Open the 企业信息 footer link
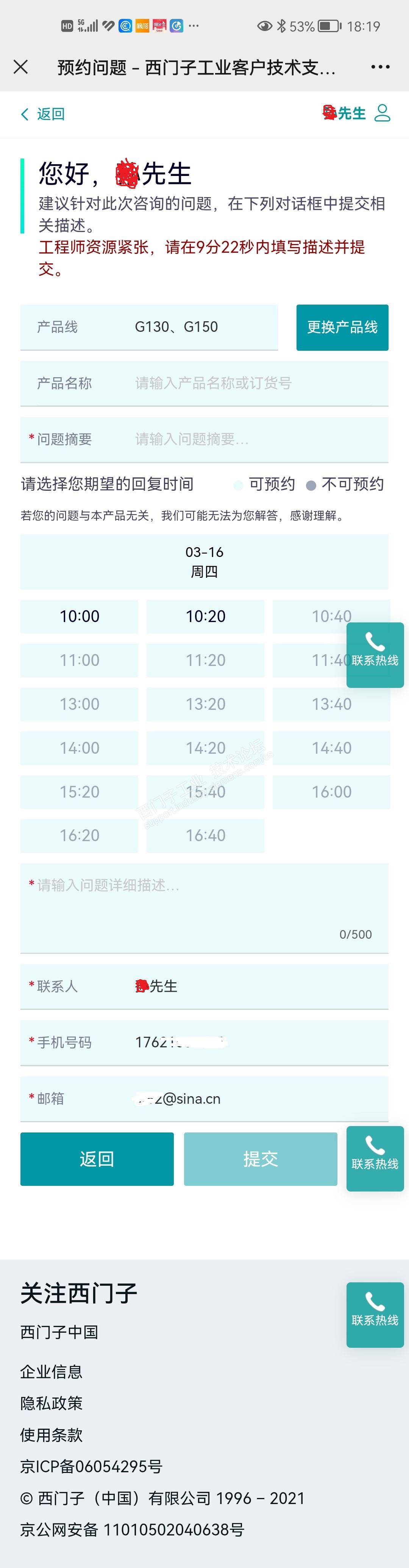The height and width of the screenshot is (1568, 409). 51,1371
